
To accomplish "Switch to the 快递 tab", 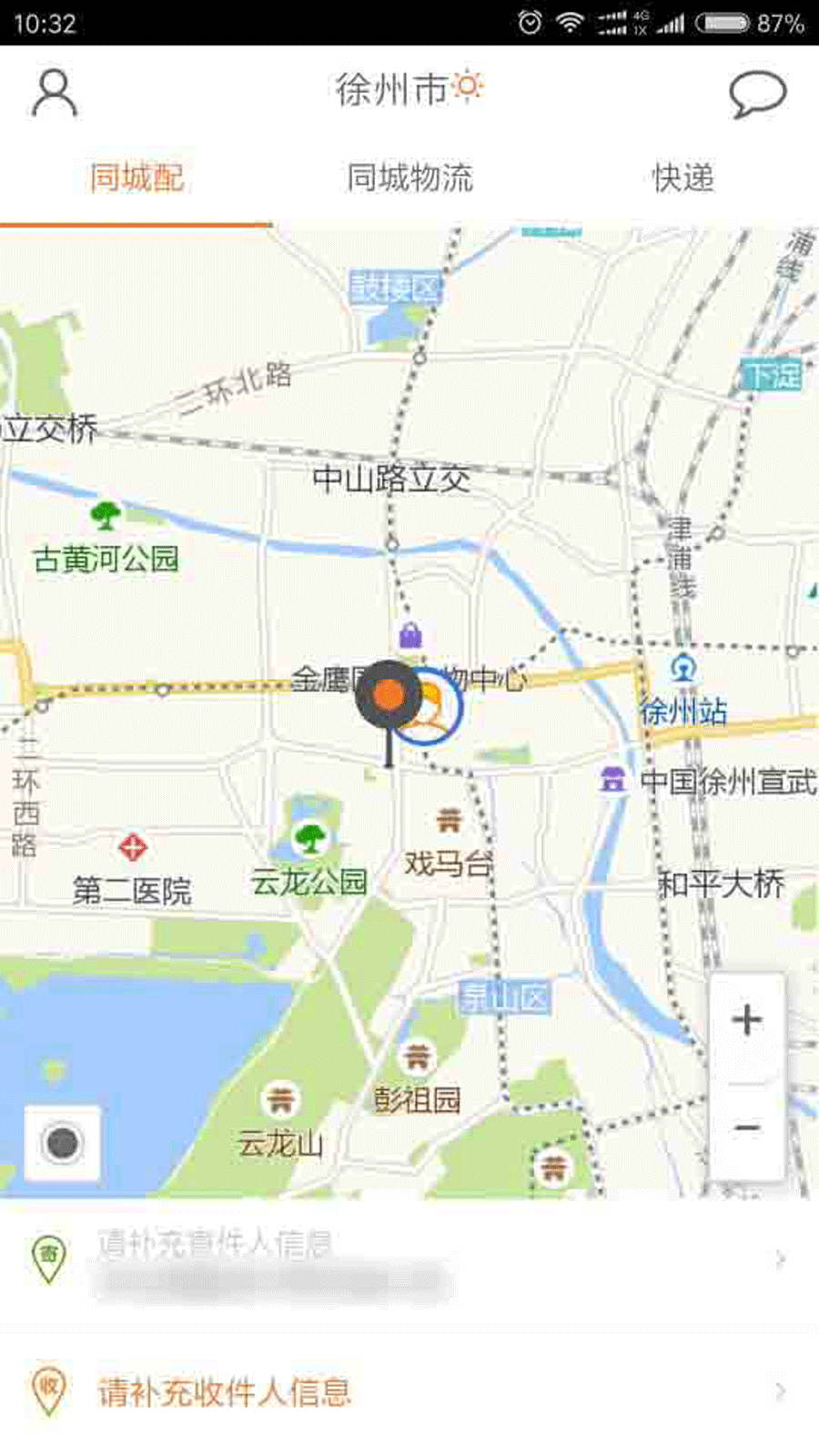I will click(682, 178).
